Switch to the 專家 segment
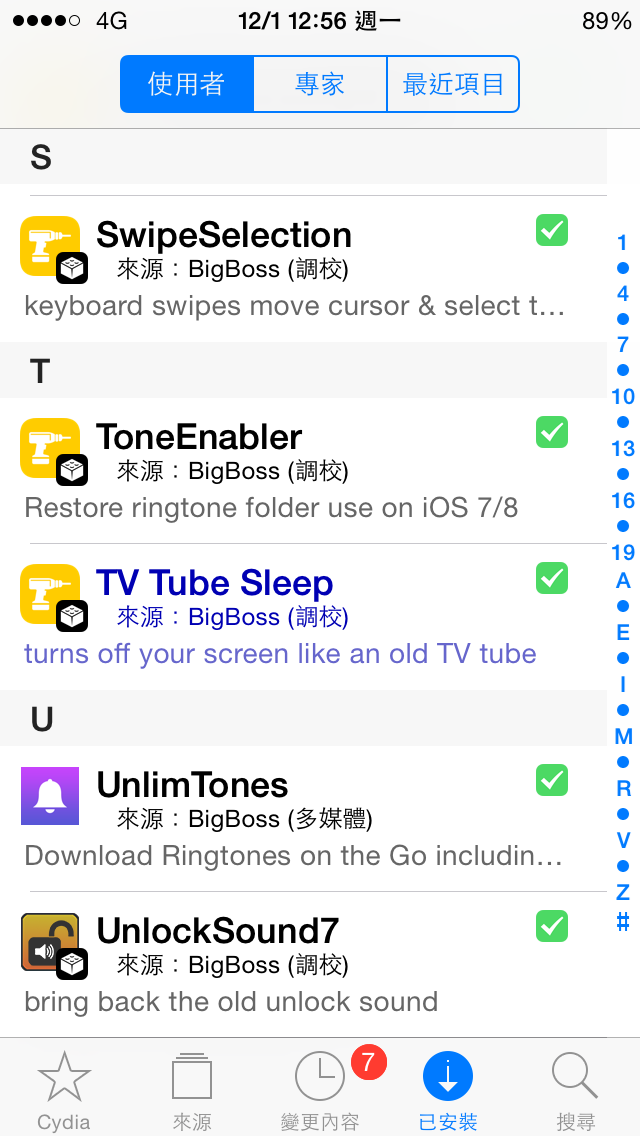640x1136 pixels. [x=320, y=84]
